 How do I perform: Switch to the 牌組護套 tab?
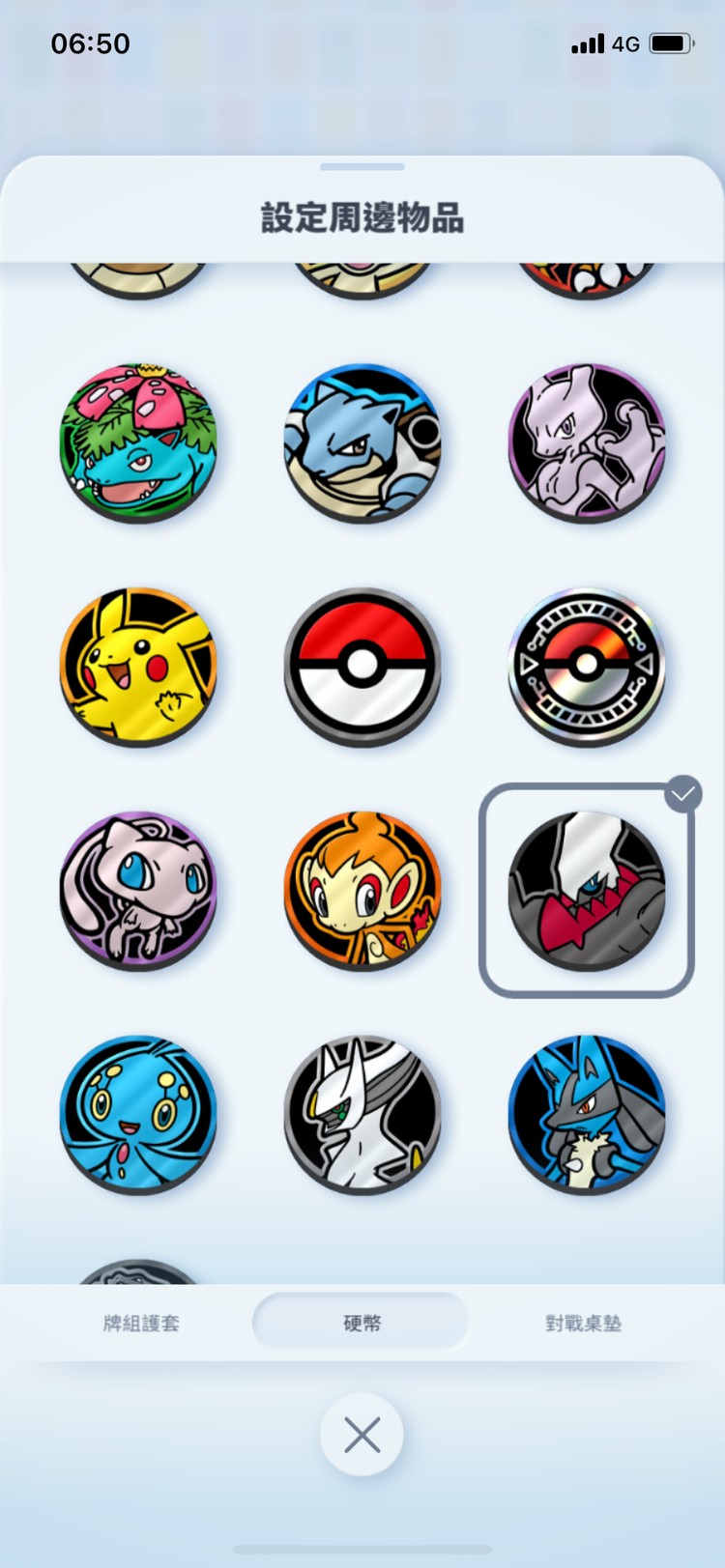141,1323
